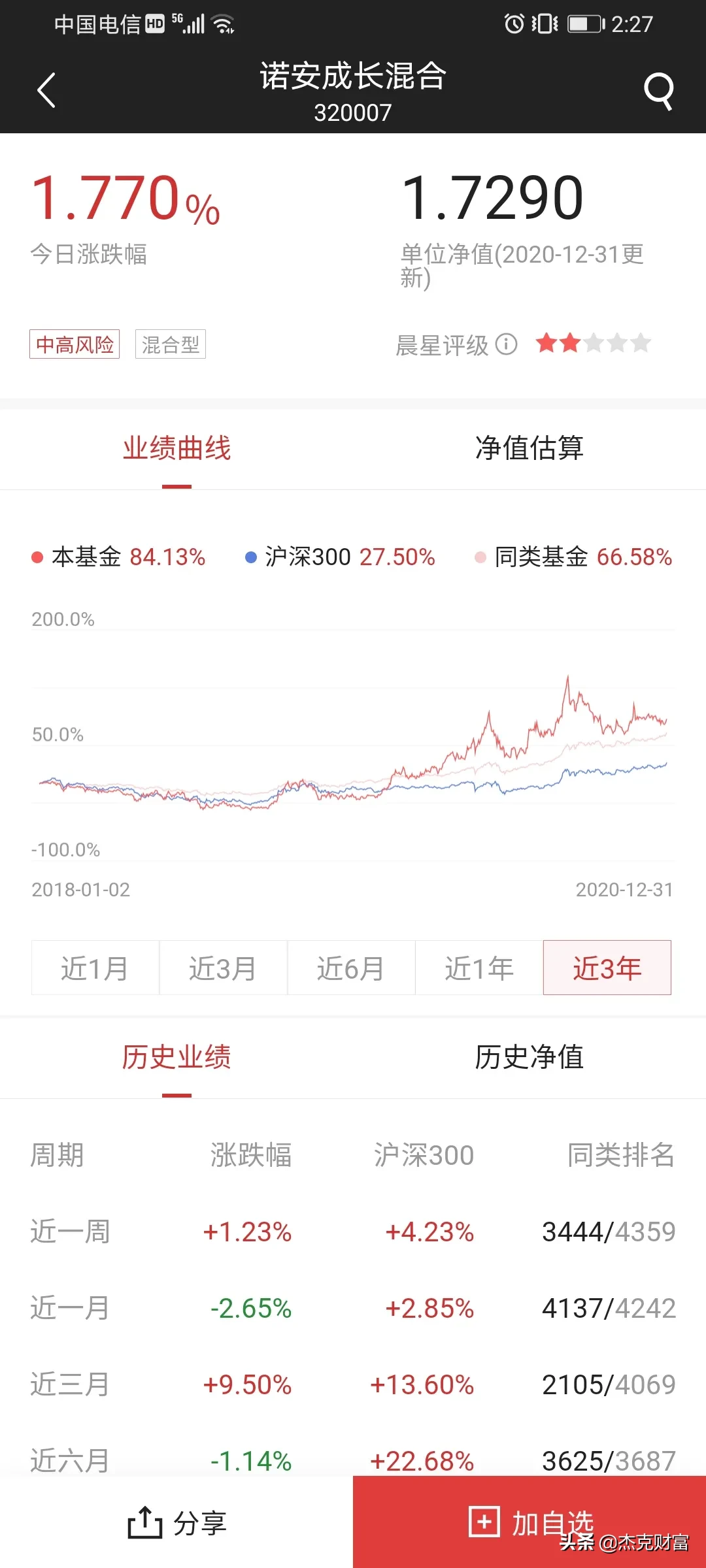
Task: Show the 近3月 chart range
Action: [x=224, y=968]
